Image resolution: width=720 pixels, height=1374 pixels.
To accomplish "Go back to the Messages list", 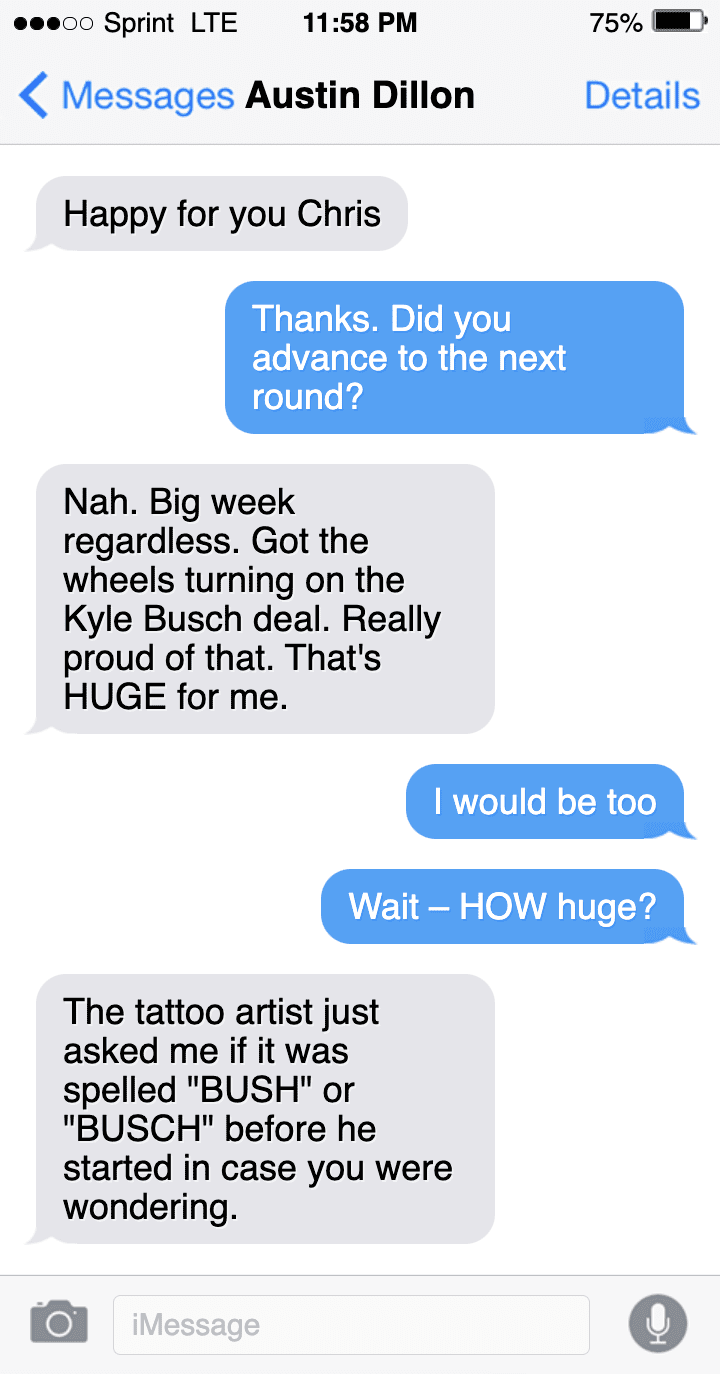I will coord(125,96).
